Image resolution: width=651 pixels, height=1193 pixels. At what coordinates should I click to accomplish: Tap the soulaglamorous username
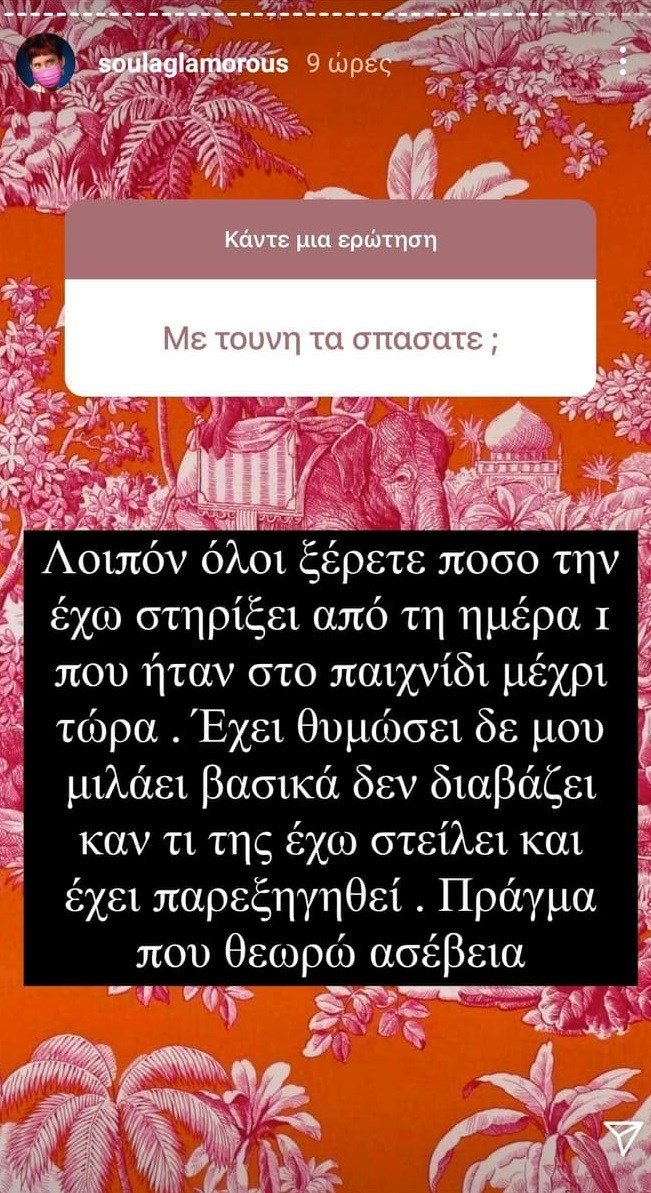tap(194, 65)
